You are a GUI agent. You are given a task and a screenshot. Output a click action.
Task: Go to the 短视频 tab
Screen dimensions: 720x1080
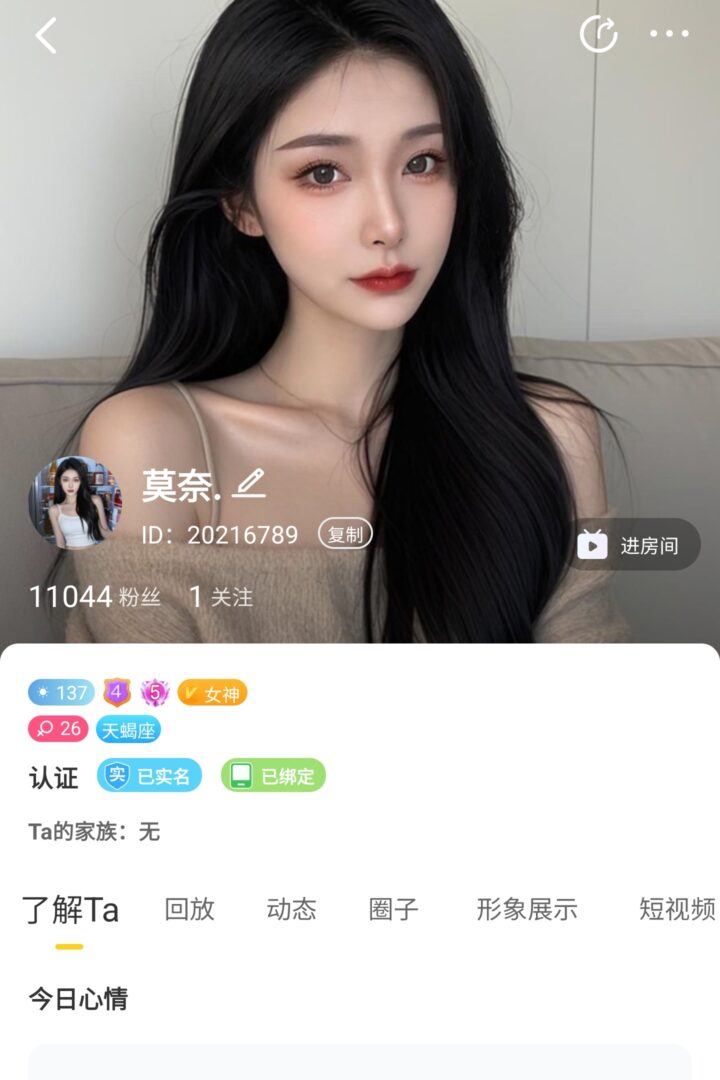tap(677, 909)
